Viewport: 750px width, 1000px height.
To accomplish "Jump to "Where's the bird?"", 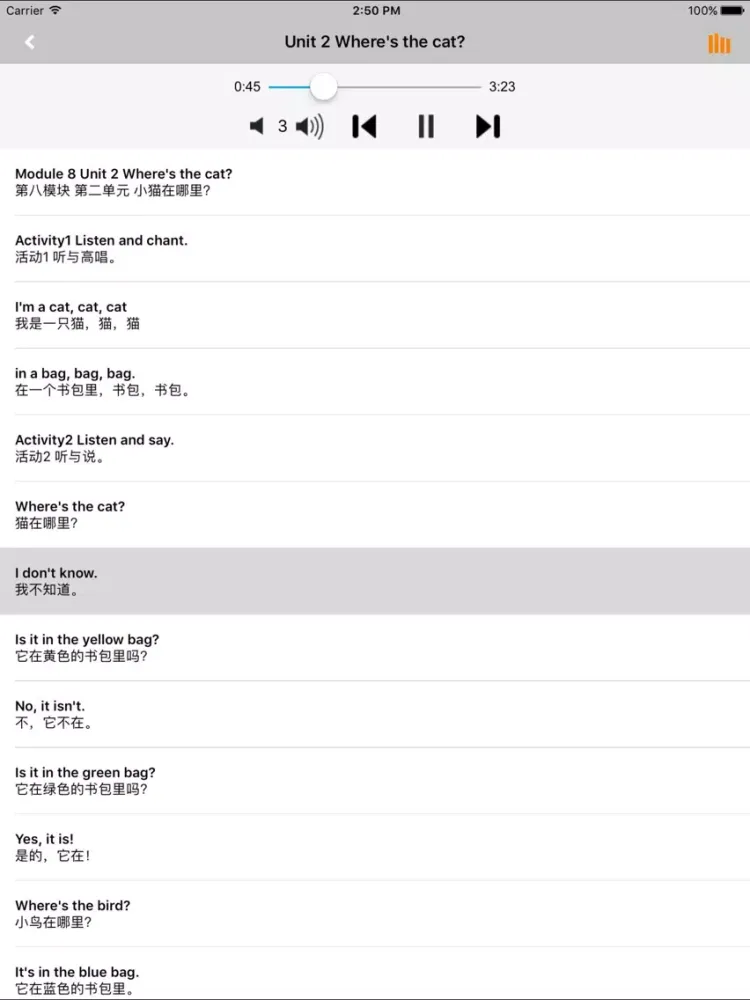I will point(375,913).
